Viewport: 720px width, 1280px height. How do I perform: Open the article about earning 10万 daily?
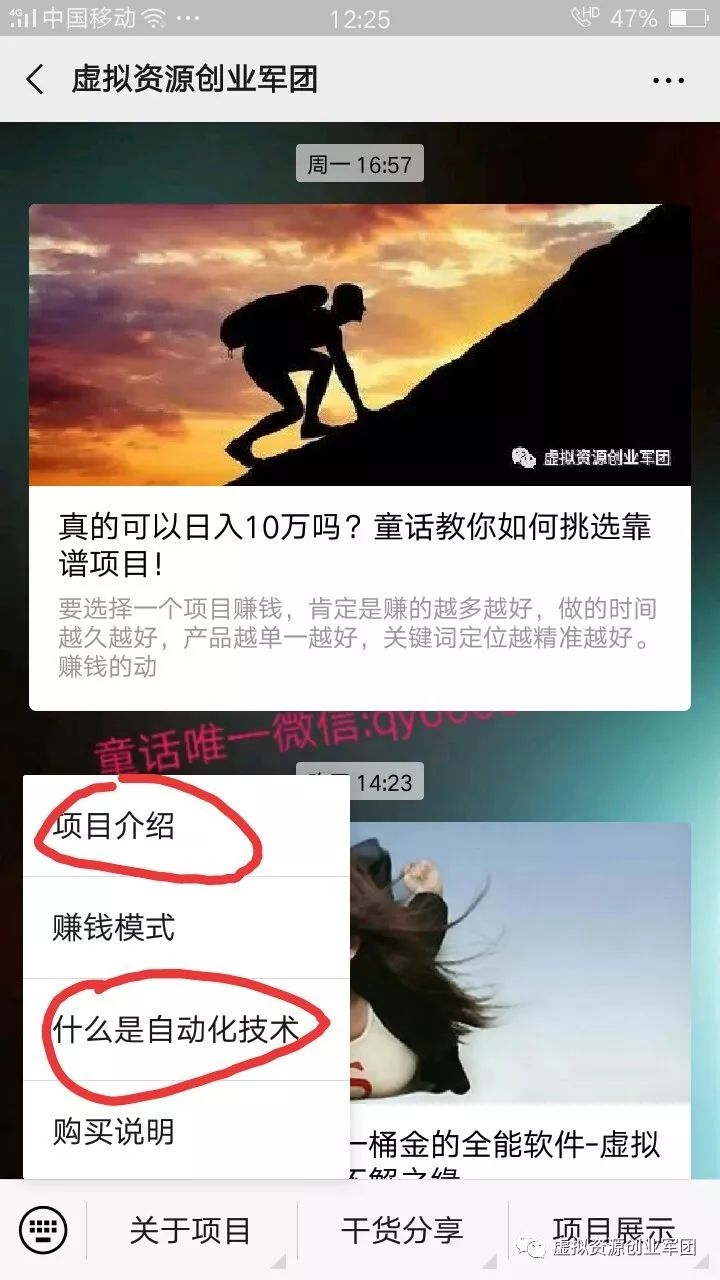[x=359, y=540]
